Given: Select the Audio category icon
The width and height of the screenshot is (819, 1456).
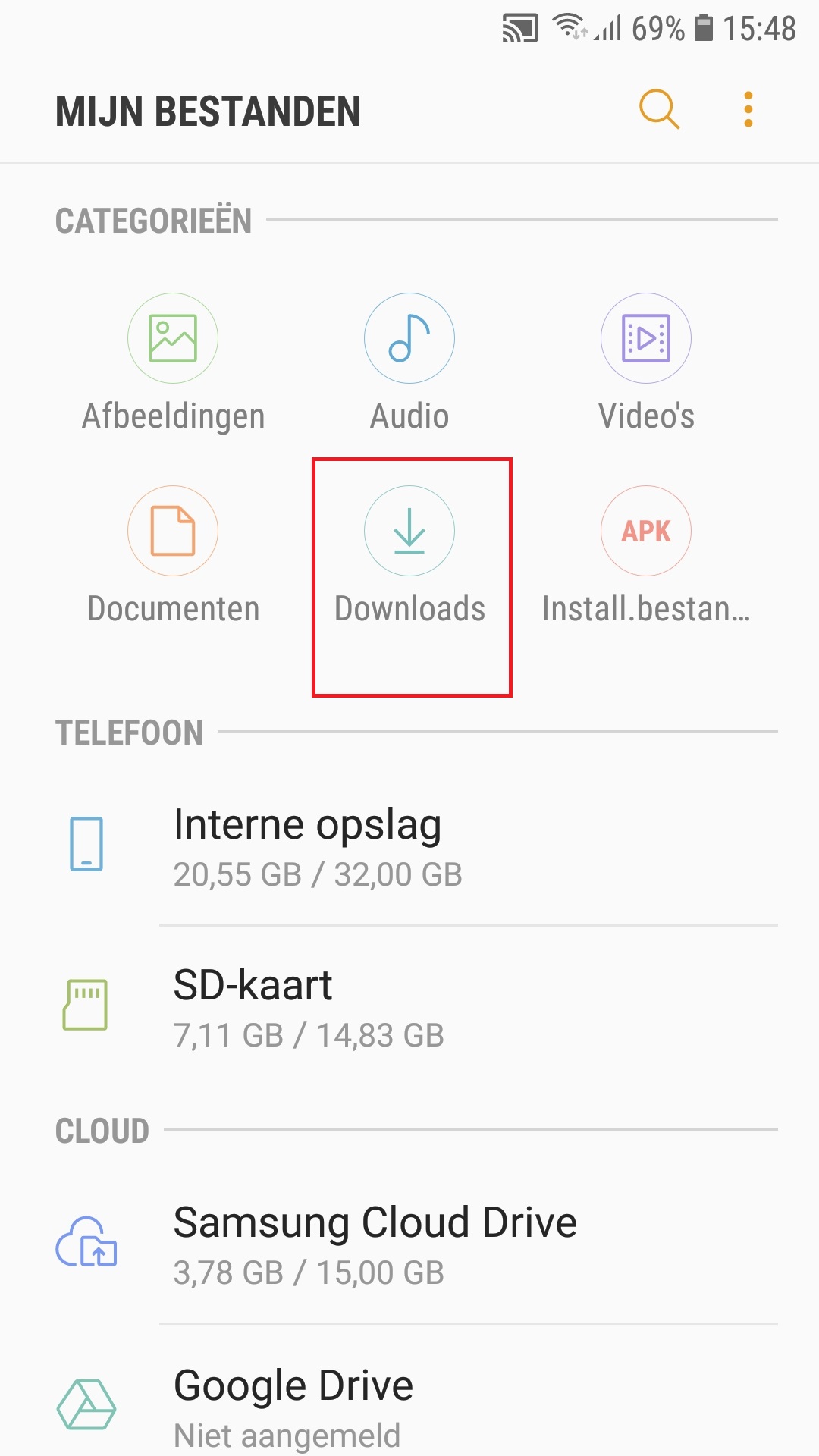Looking at the screenshot, I should tap(409, 338).
